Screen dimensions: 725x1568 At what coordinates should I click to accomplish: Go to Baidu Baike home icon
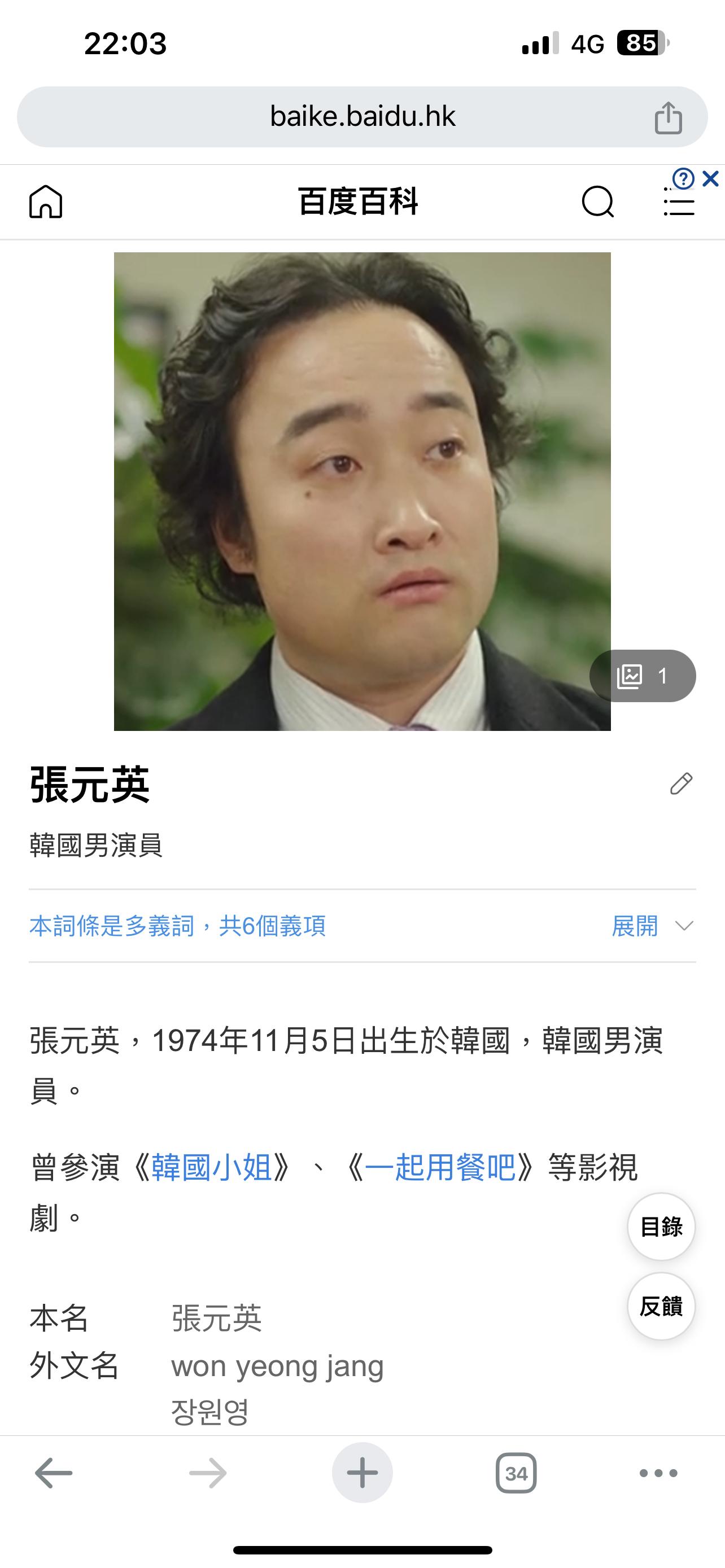[46, 202]
